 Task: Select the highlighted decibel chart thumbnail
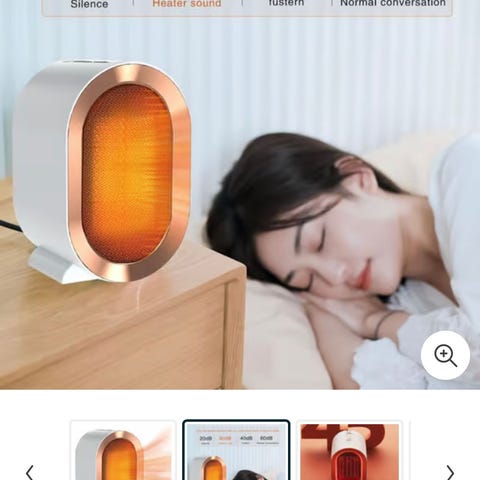(236, 450)
